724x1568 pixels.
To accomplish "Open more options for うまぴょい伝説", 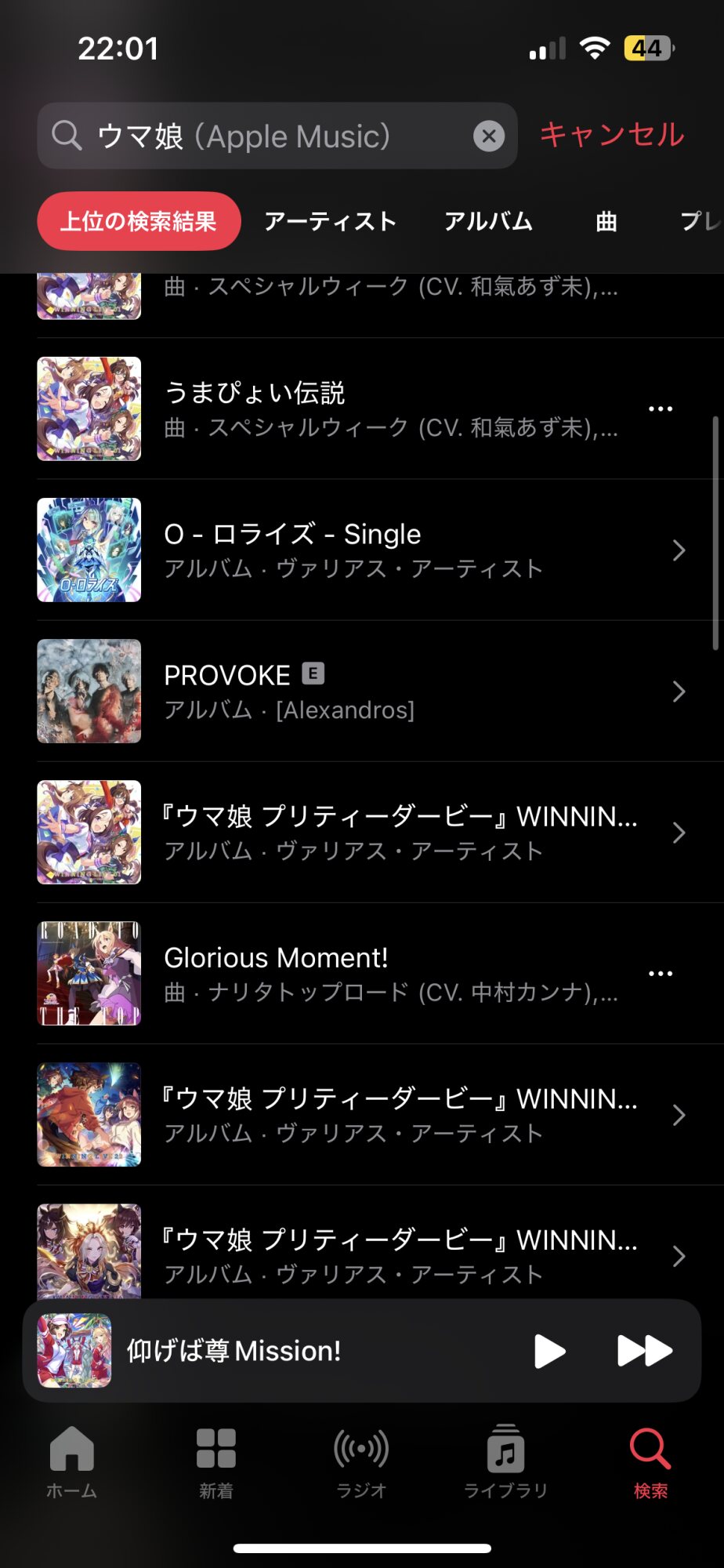I will [661, 408].
